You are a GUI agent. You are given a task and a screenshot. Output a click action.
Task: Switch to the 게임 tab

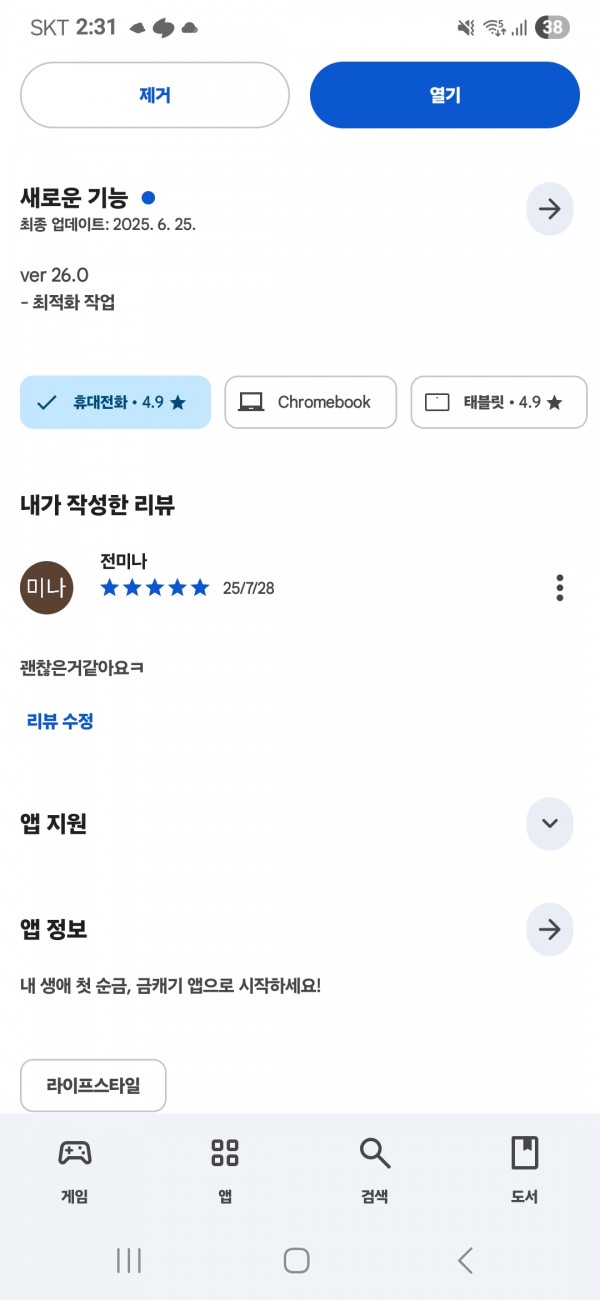(75, 1170)
